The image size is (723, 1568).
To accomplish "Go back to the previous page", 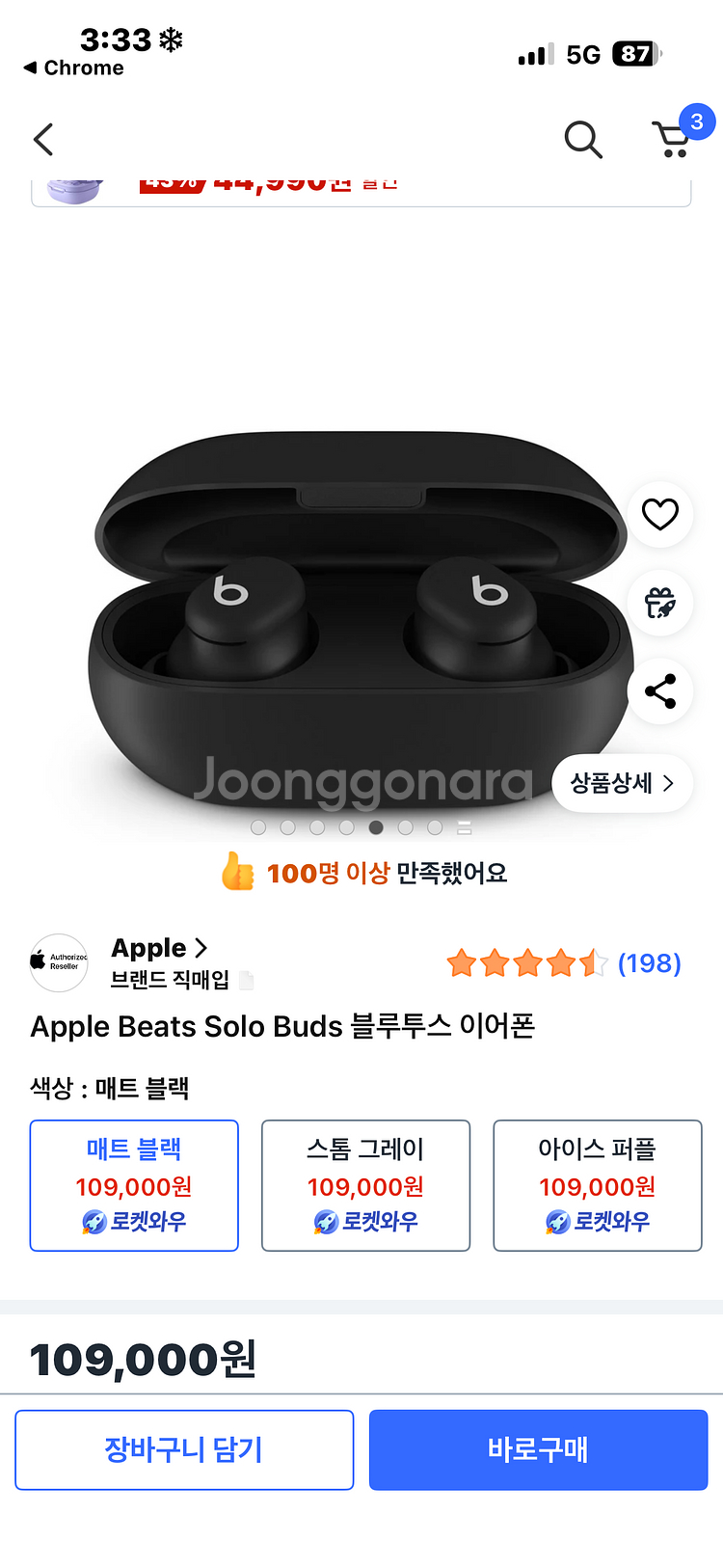I will click(x=43, y=140).
